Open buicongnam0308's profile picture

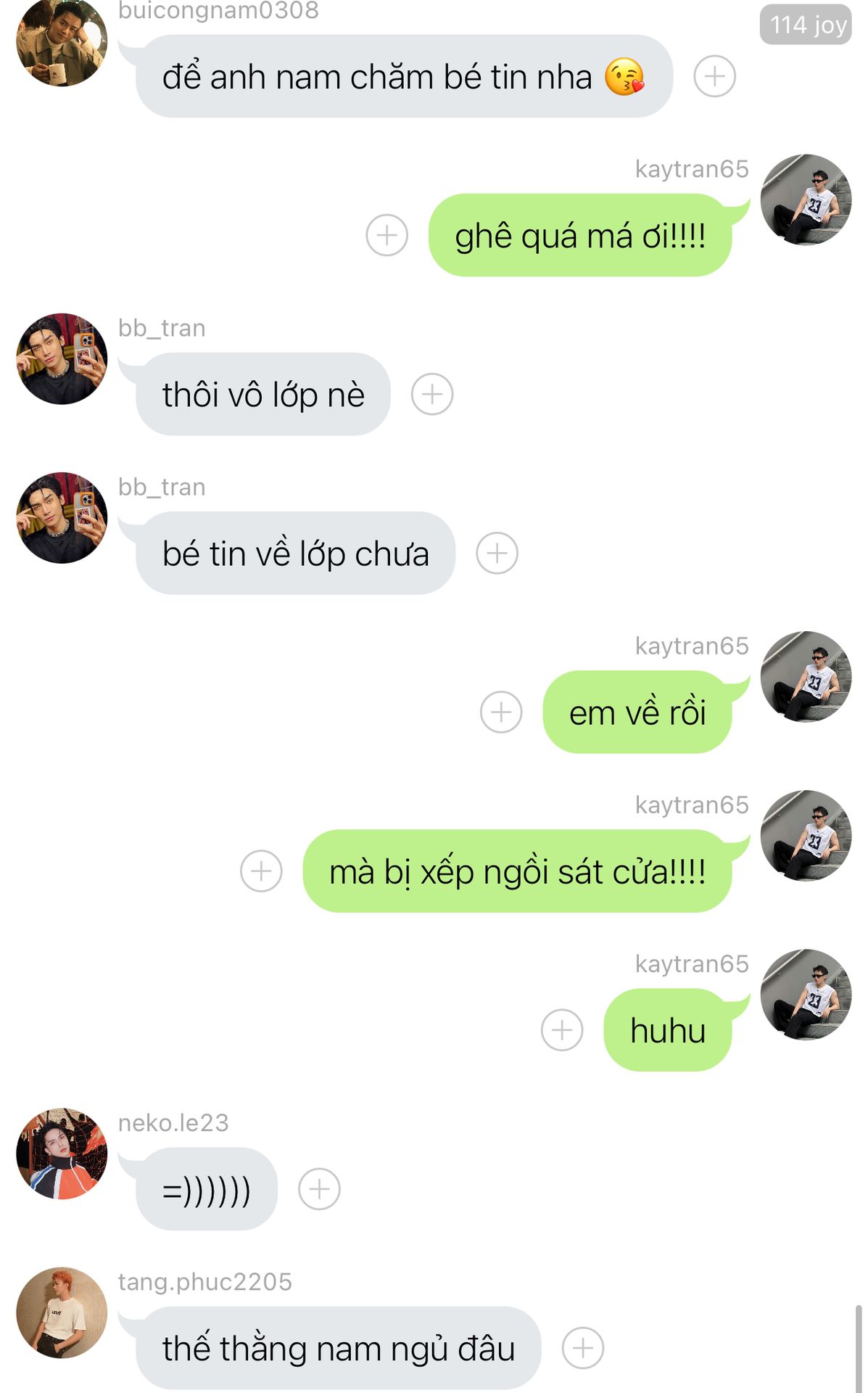(62, 42)
